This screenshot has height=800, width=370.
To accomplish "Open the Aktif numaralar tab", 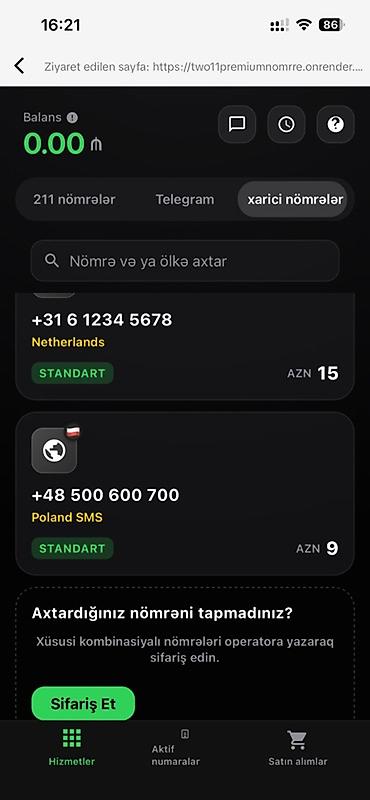I will [176, 747].
